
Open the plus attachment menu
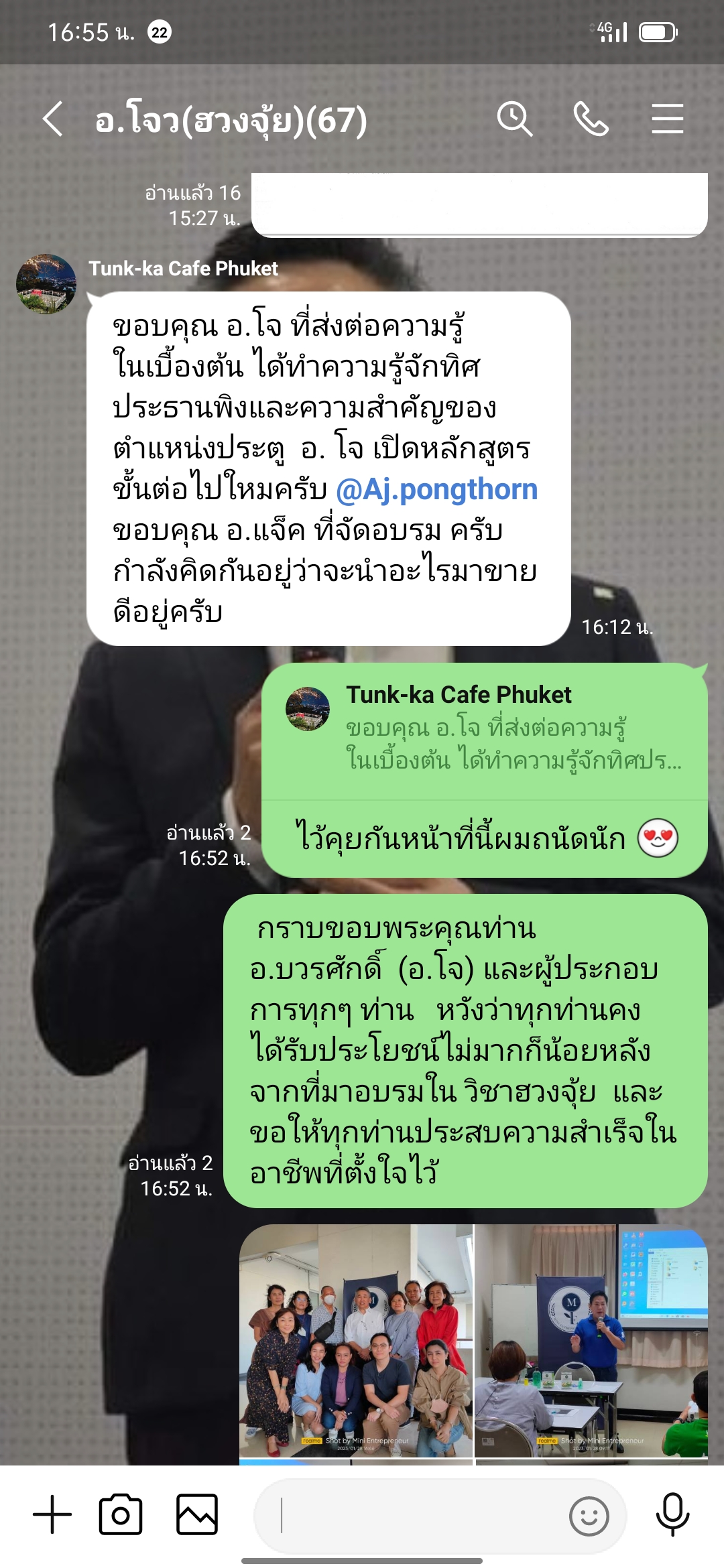pyautogui.click(x=52, y=1514)
